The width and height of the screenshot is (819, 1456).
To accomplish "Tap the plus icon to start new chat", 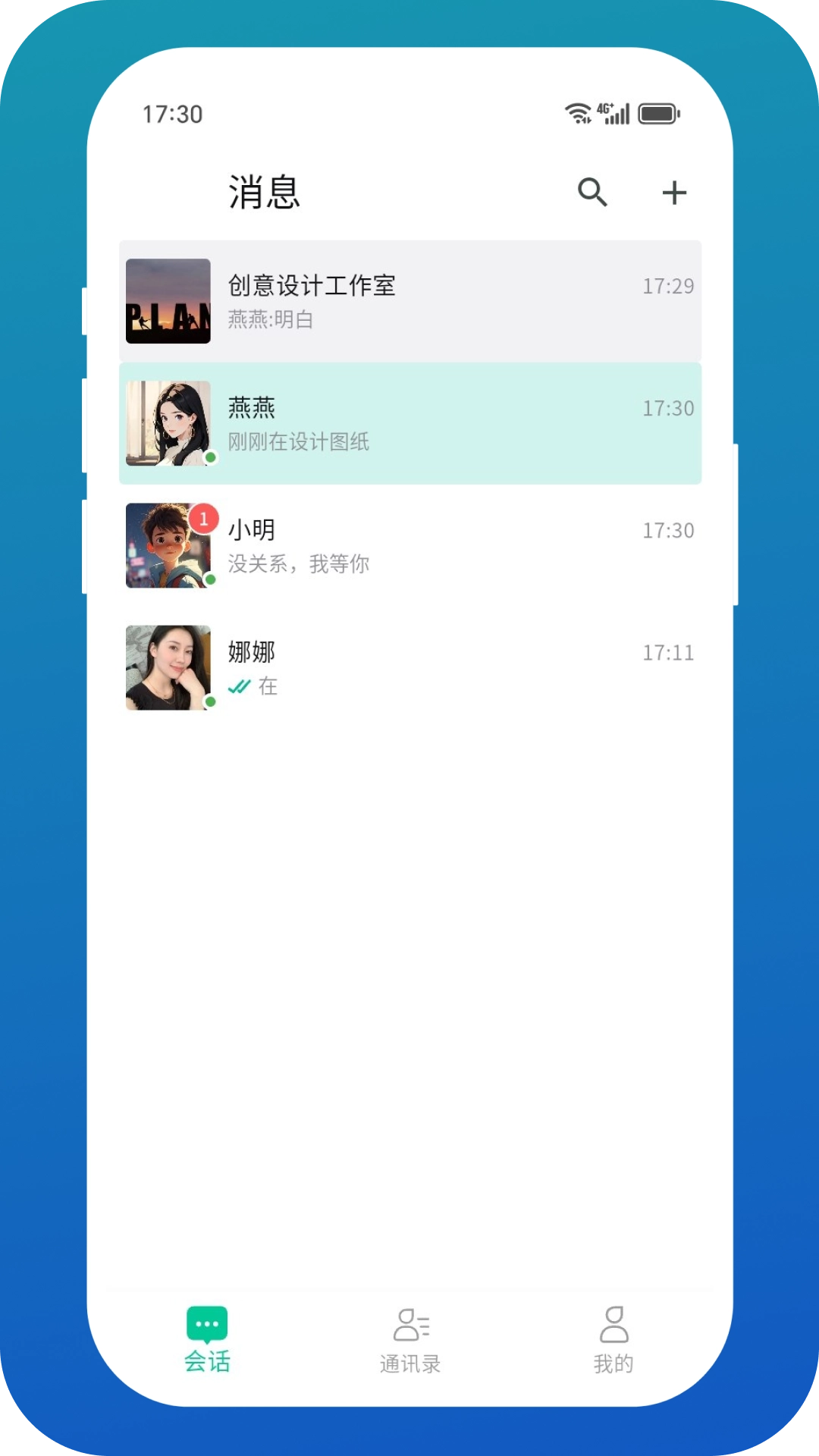I will click(x=674, y=193).
